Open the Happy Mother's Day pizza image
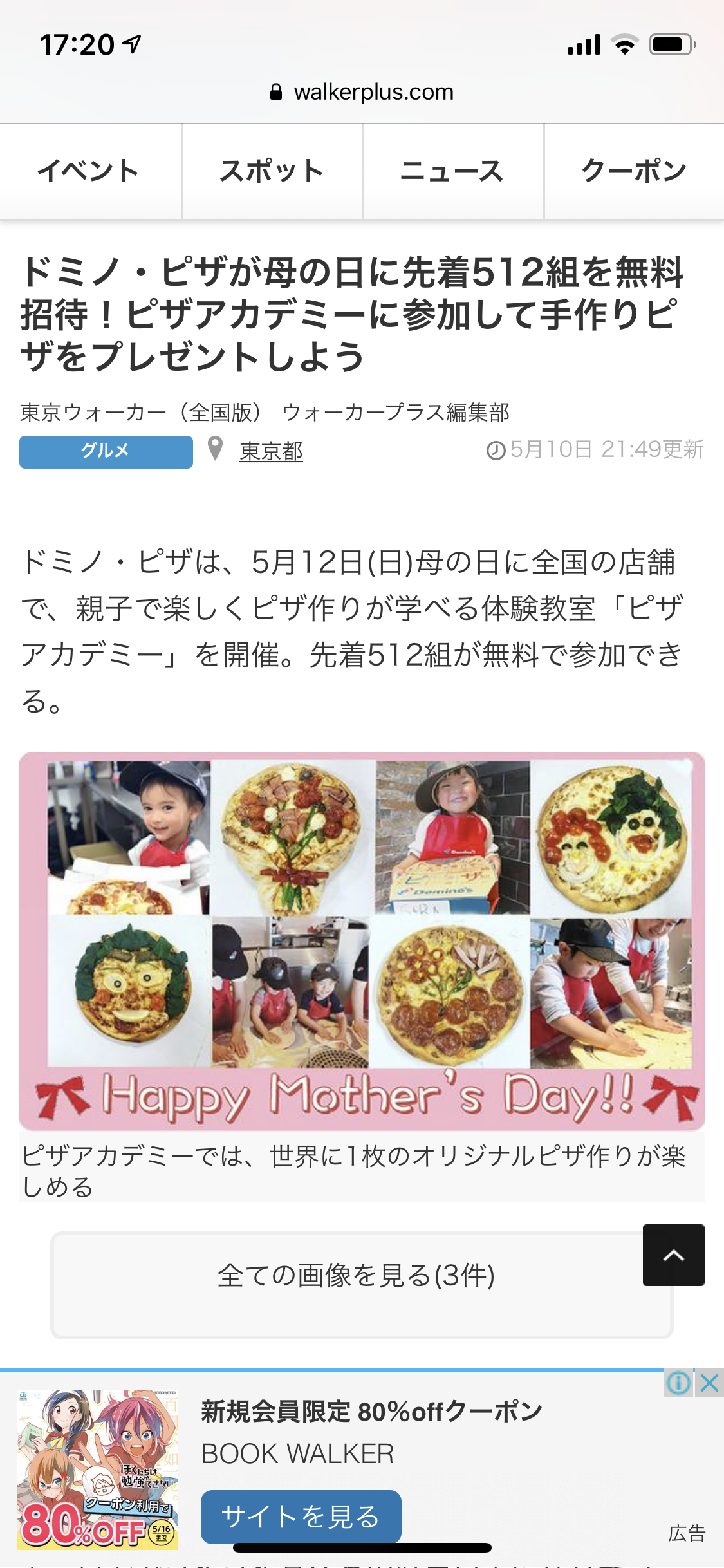The width and height of the screenshot is (724, 1568). coord(362,941)
